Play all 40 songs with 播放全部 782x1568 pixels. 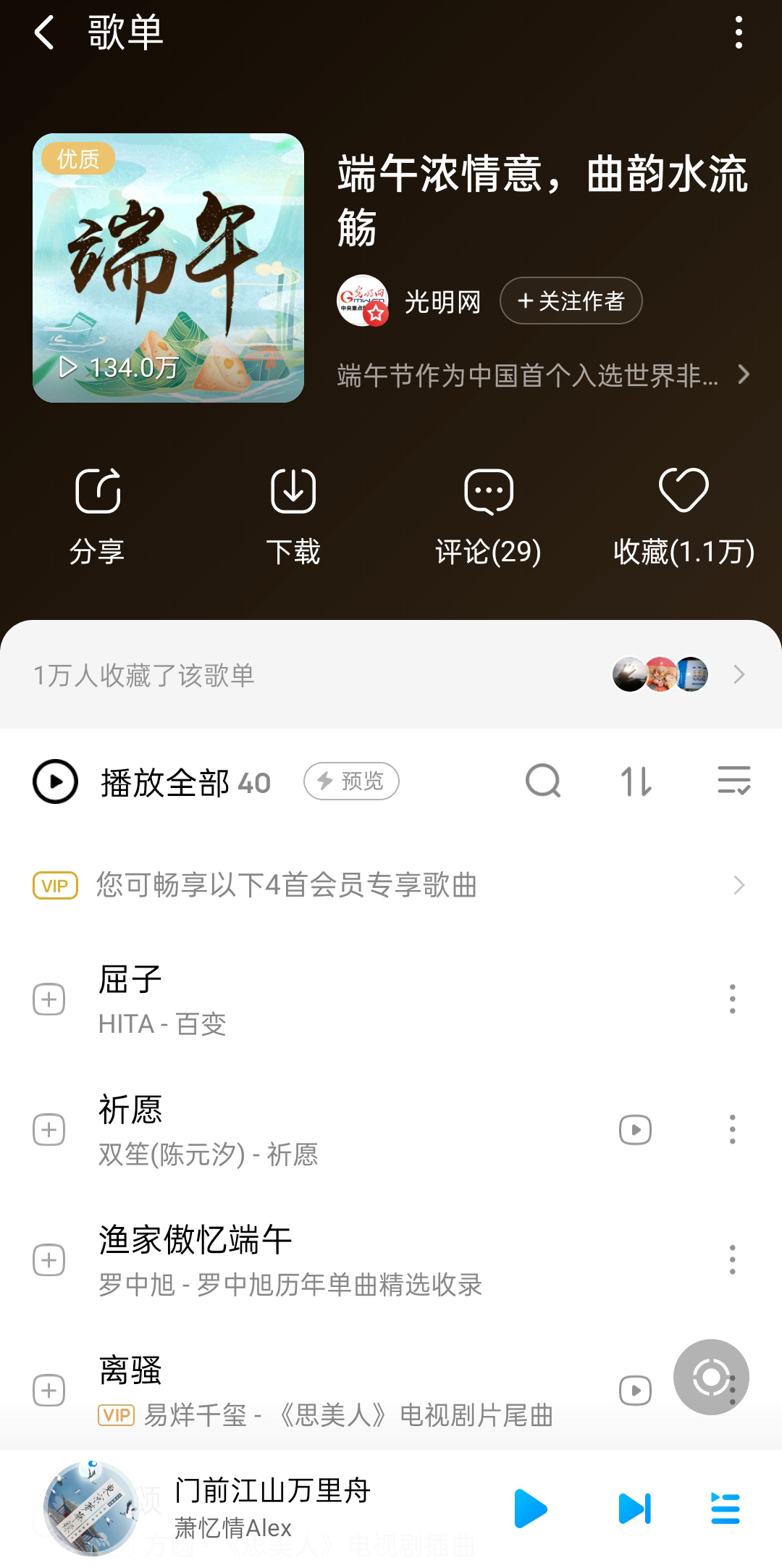(152, 782)
